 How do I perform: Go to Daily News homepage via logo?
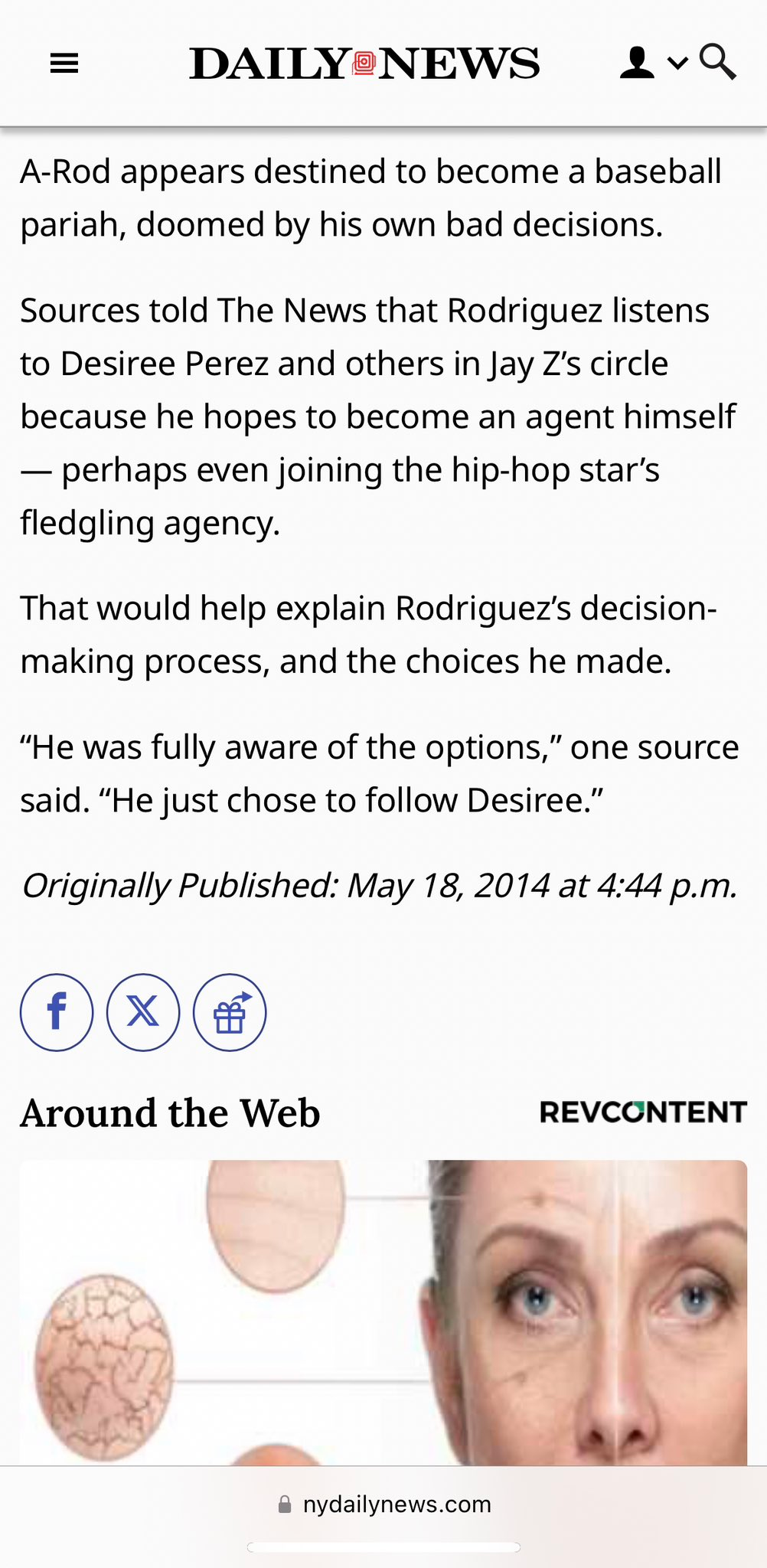(364, 64)
